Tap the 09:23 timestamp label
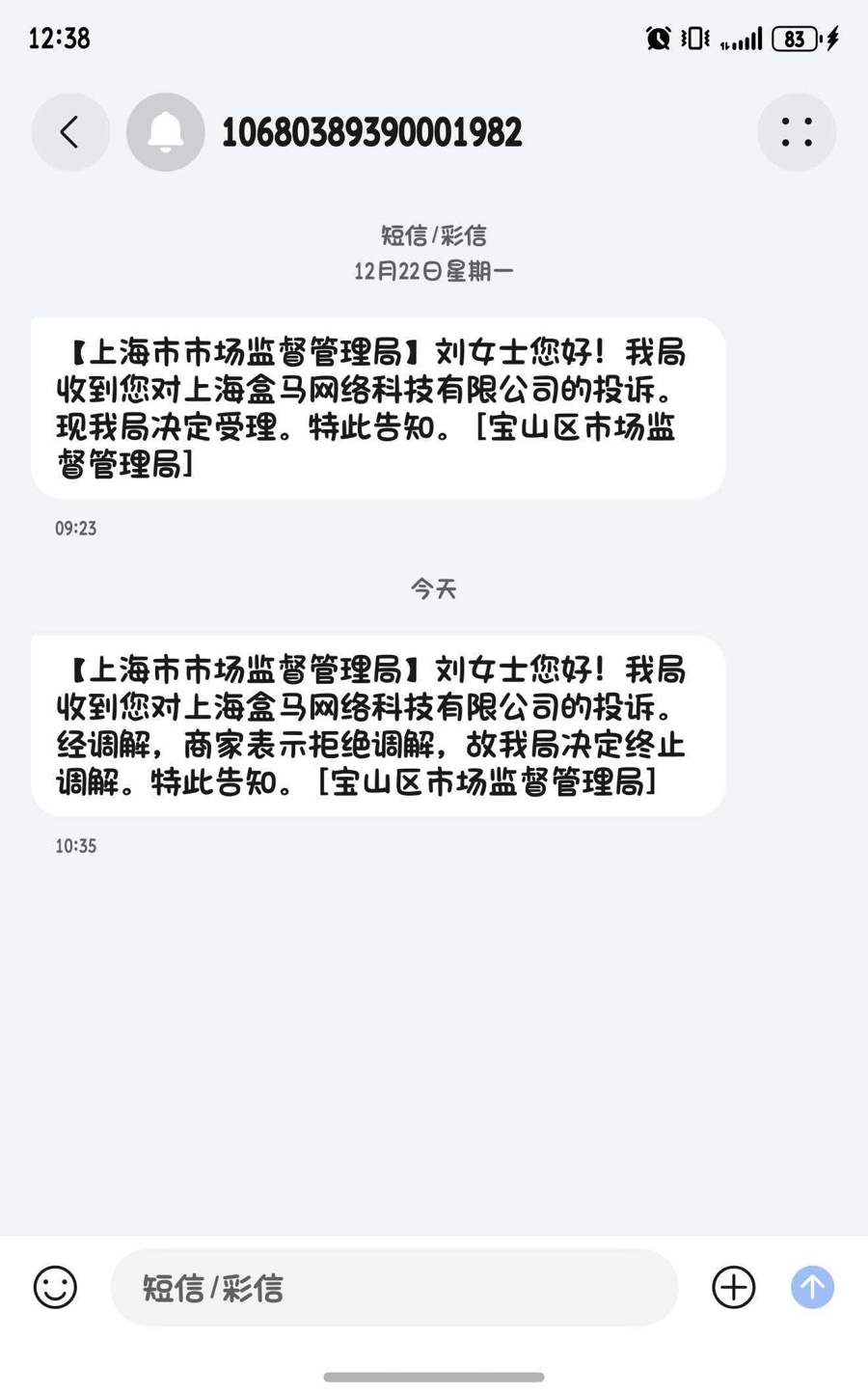The image size is (868, 1394). point(75,528)
